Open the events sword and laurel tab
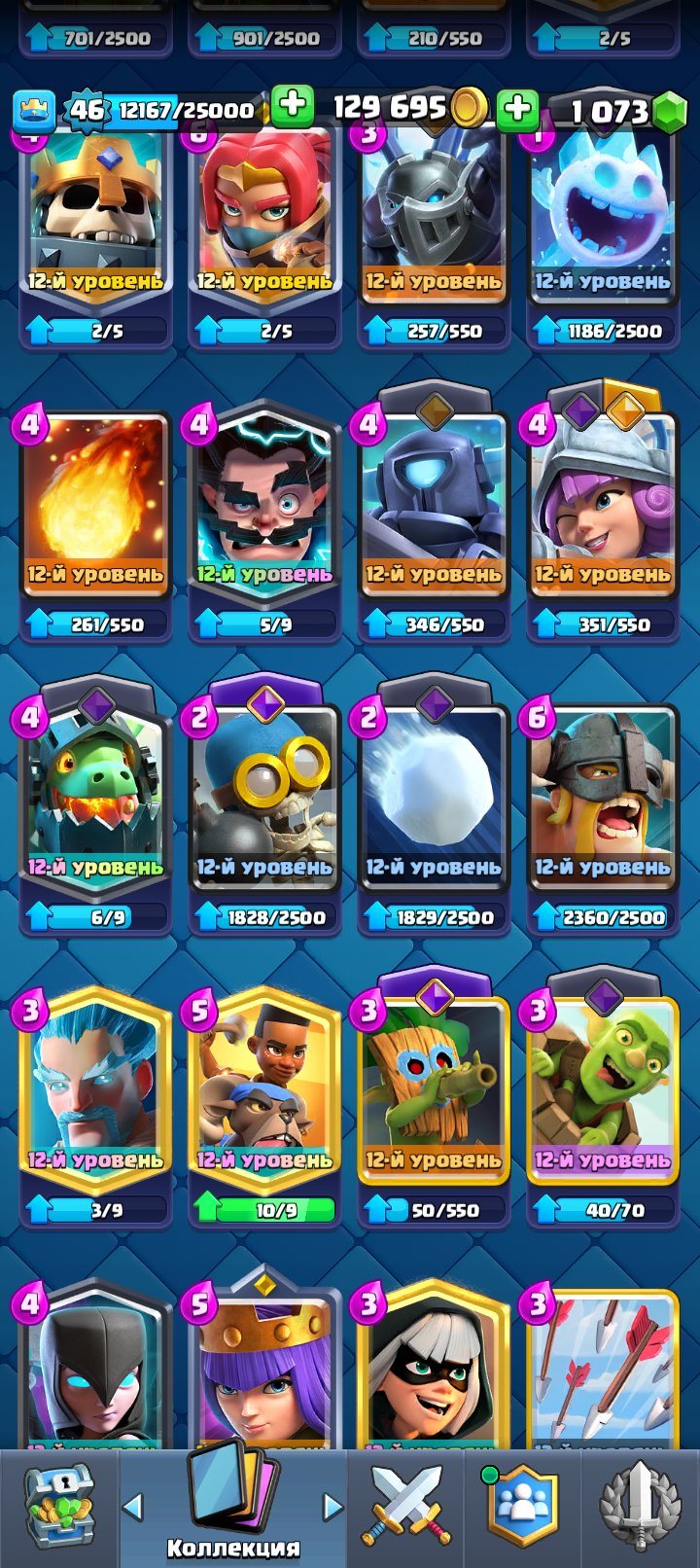 point(640,1508)
